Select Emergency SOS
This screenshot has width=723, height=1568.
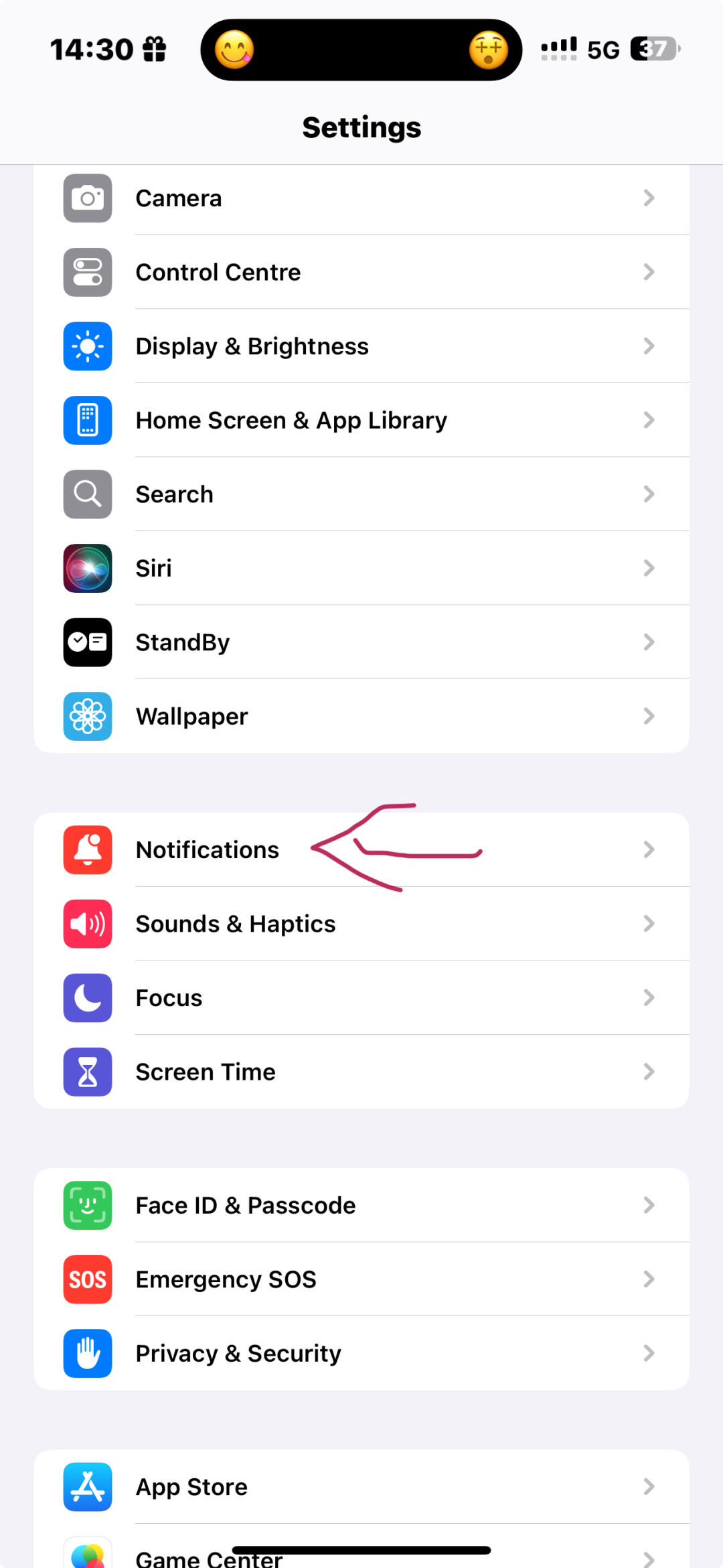click(x=361, y=1279)
